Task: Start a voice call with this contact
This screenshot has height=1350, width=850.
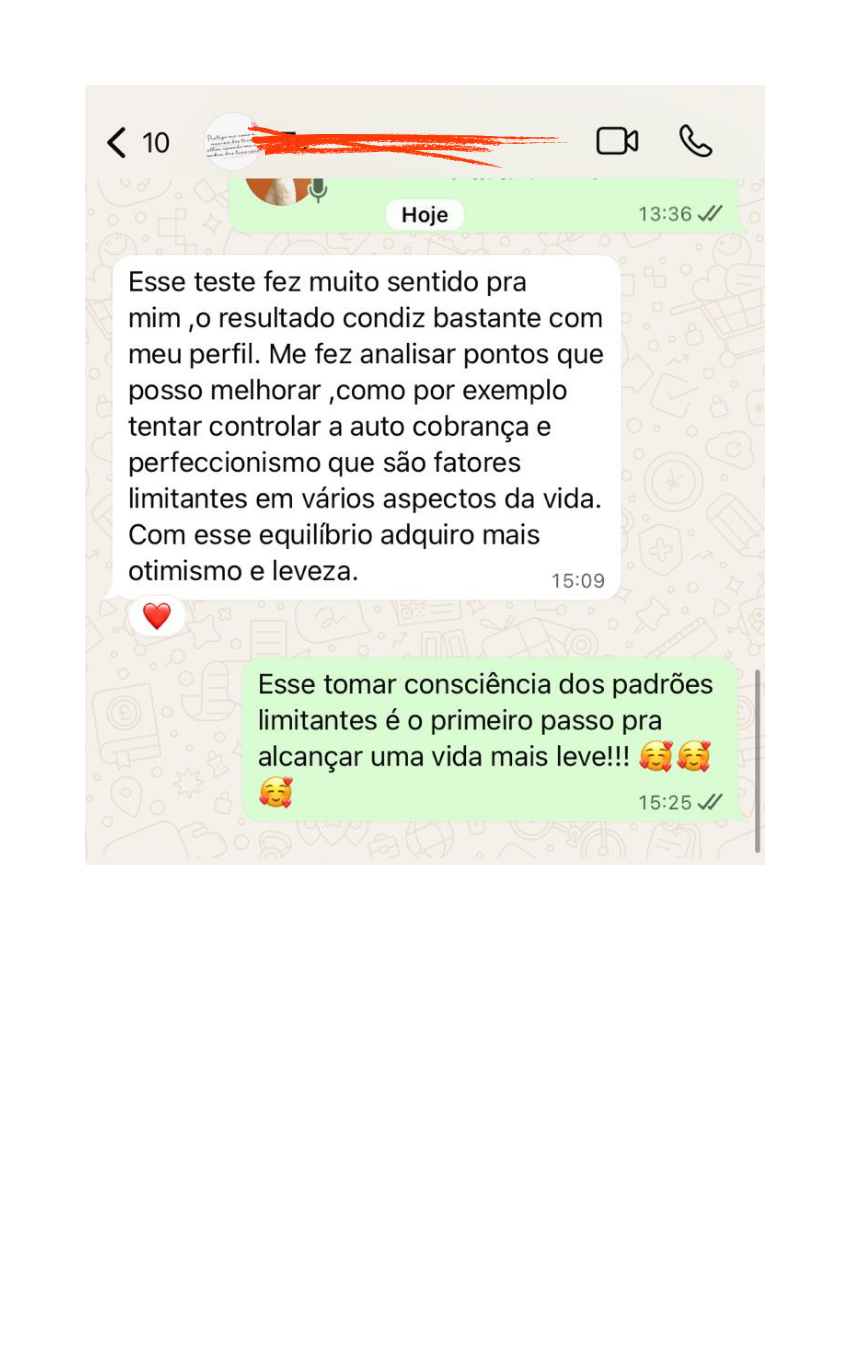Action: (695, 141)
